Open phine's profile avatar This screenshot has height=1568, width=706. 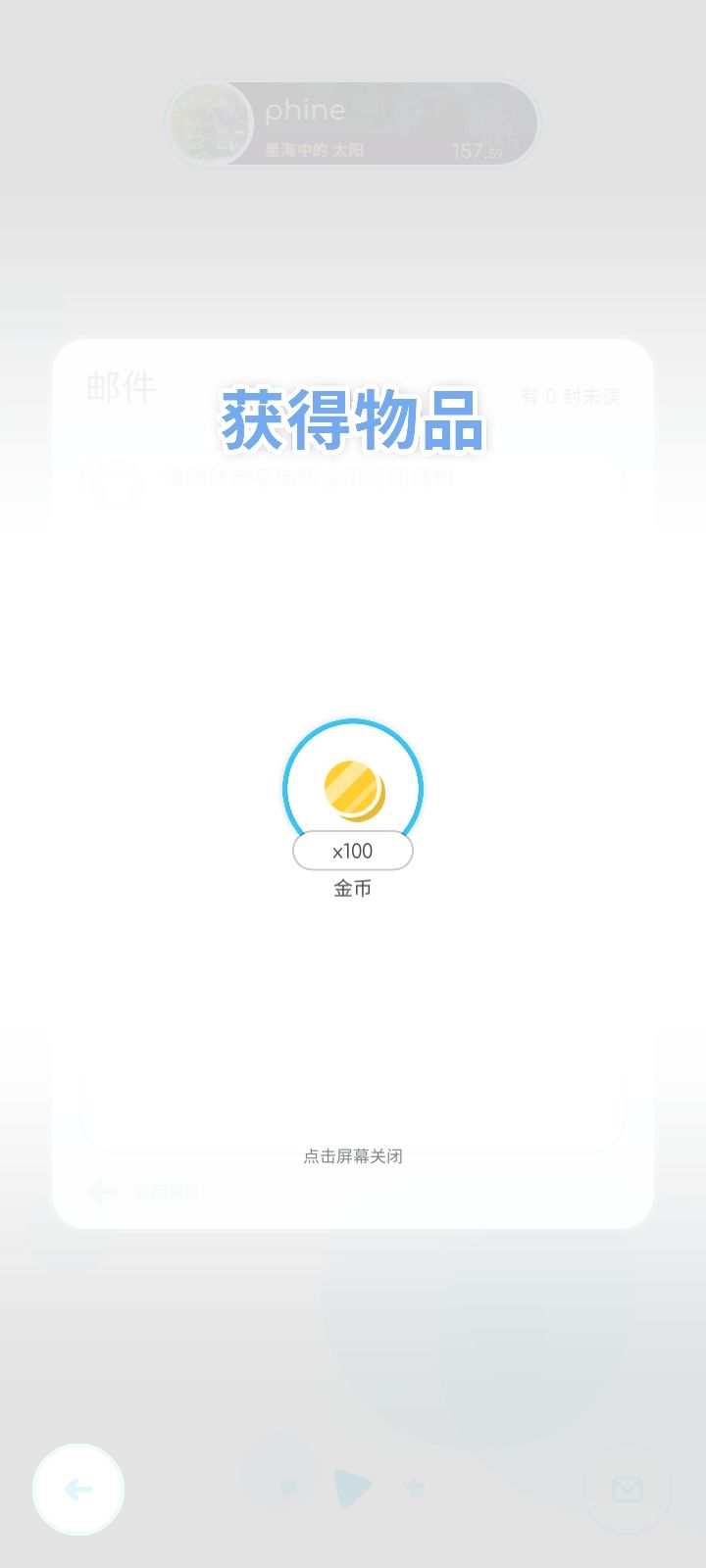210,124
